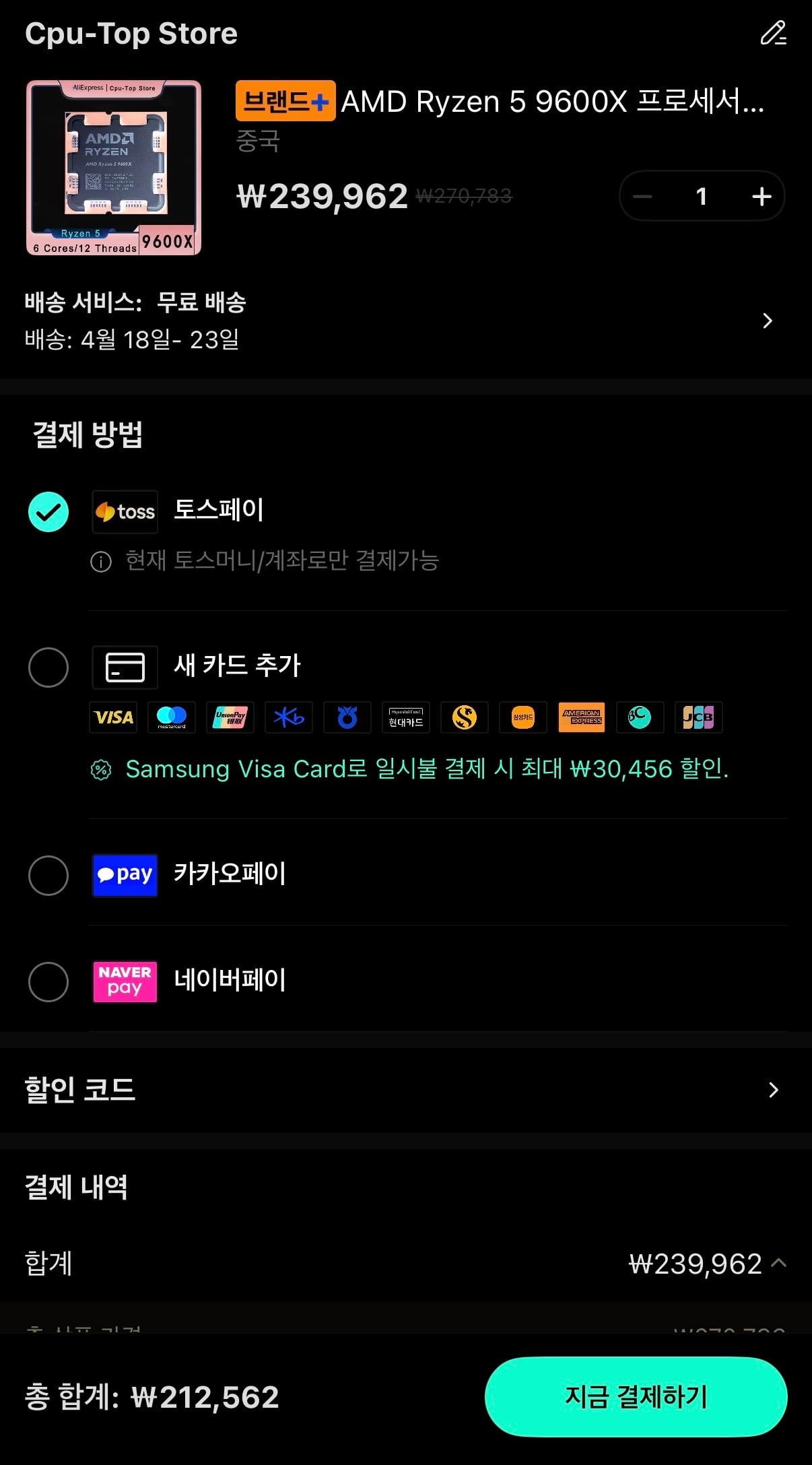
Task: Click the American Express card icon
Action: pyautogui.click(x=582, y=717)
